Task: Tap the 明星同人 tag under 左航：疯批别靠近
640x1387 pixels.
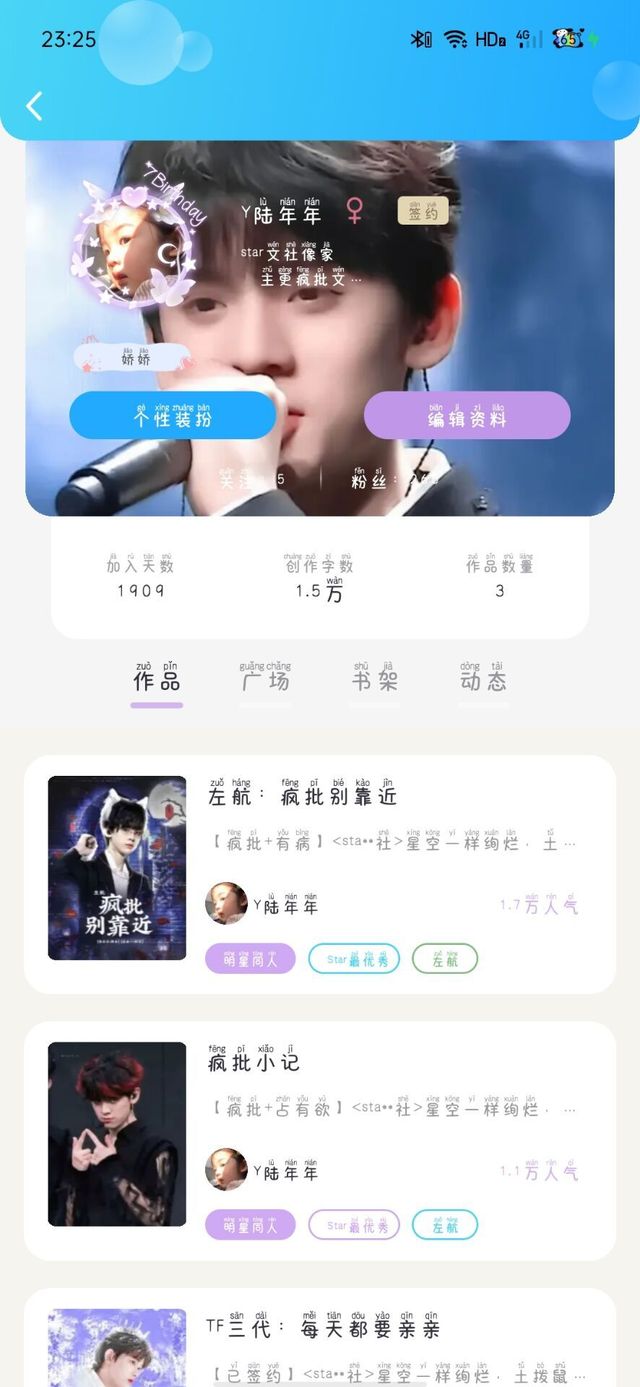Action: 250,959
